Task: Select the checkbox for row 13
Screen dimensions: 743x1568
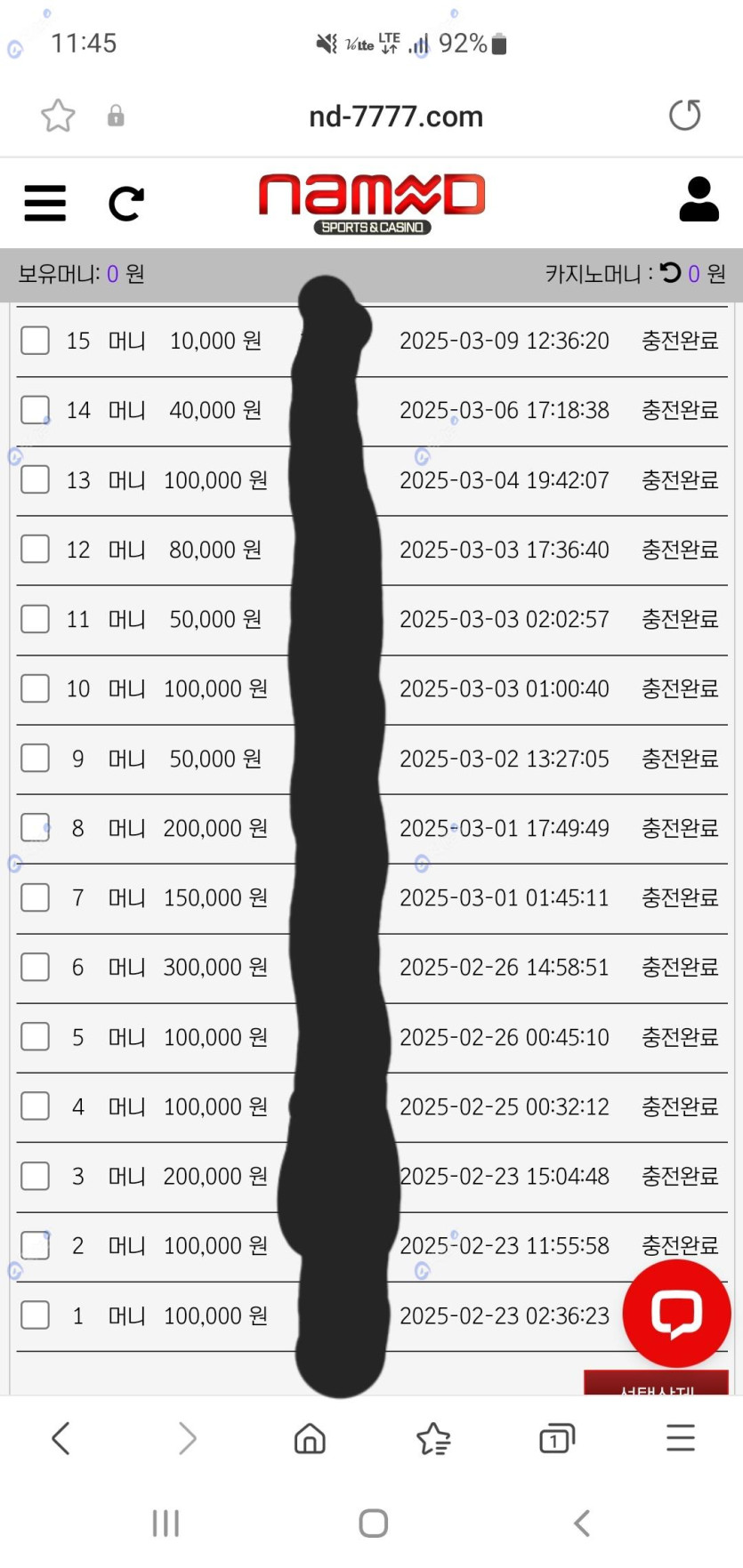Action: point(35,479)
